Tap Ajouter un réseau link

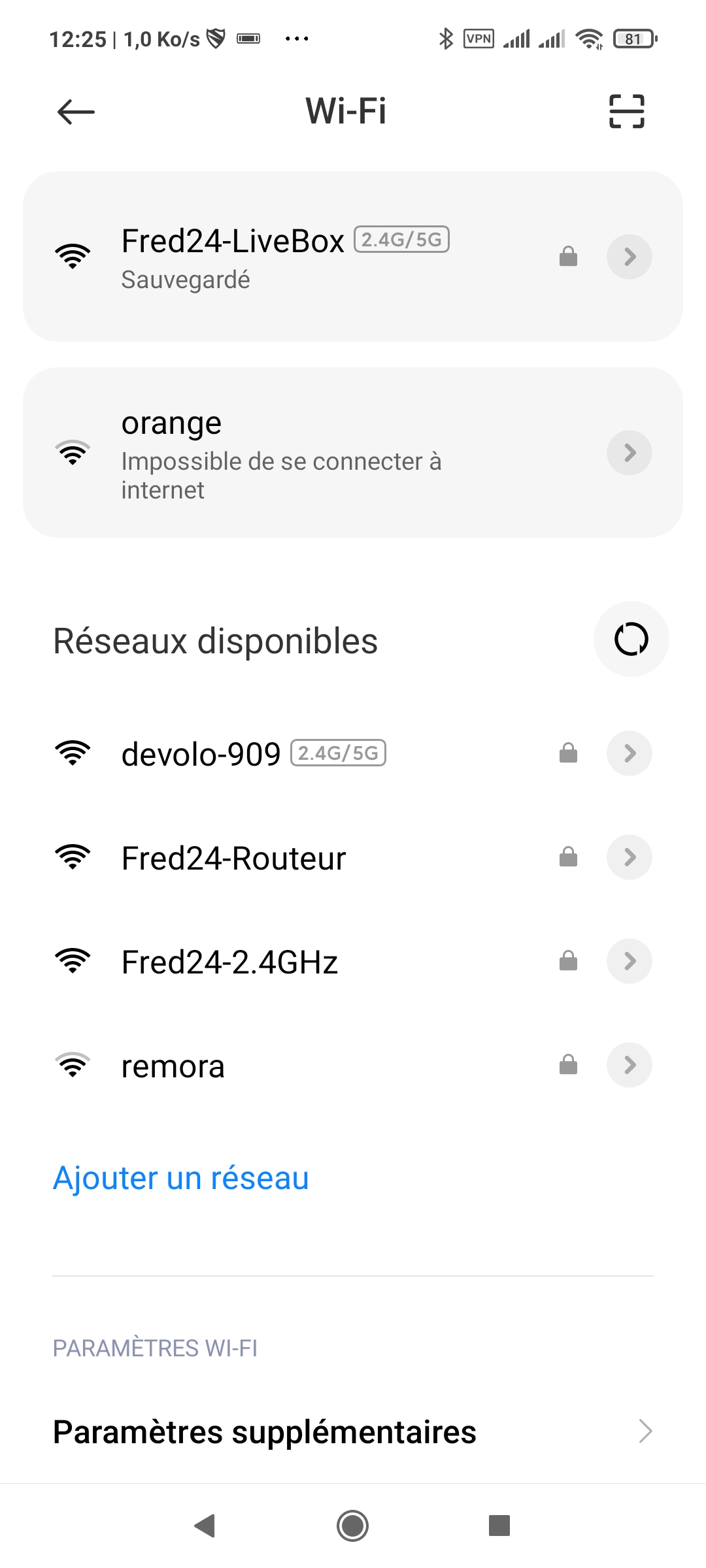pyautogui.click(x=181, y=1179)
